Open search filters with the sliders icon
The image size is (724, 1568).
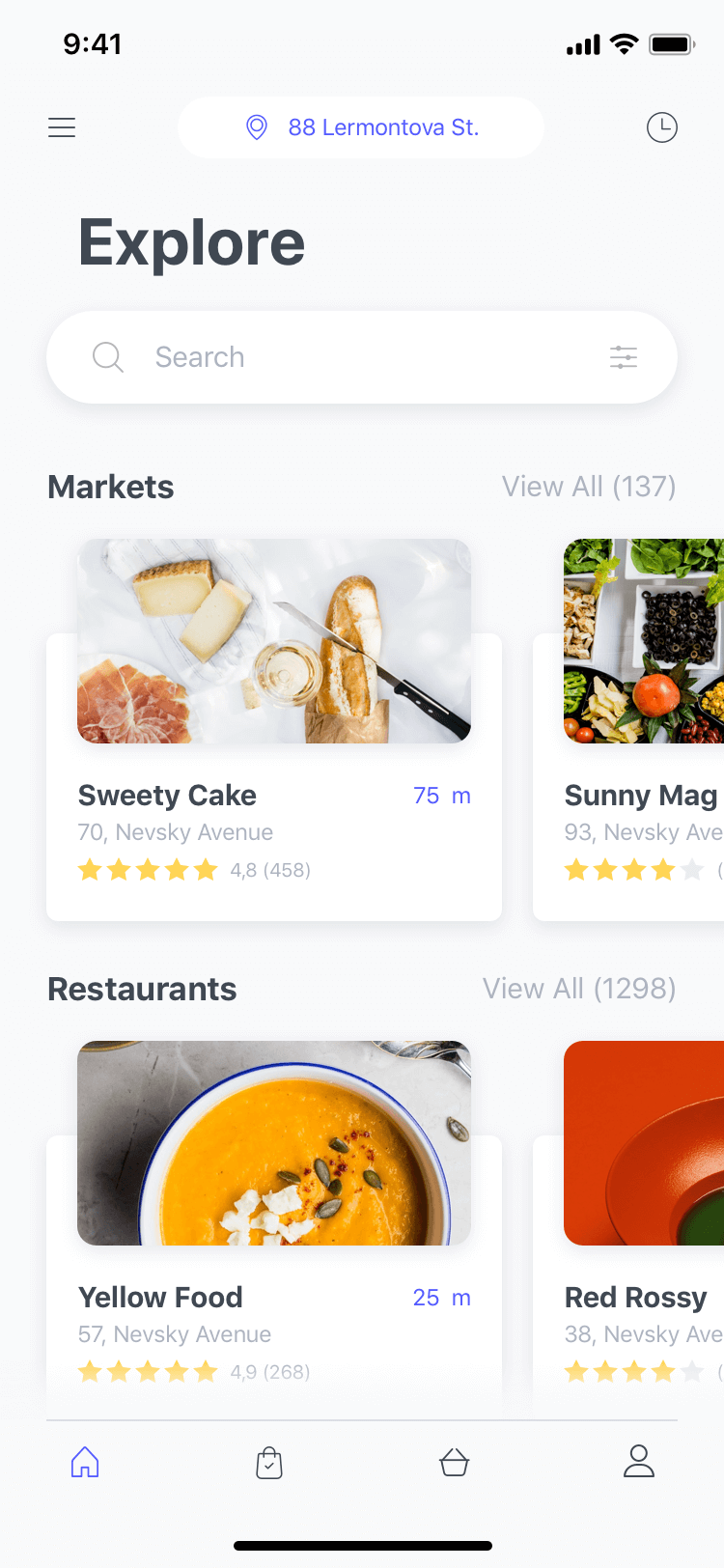(x=624, y=357)
